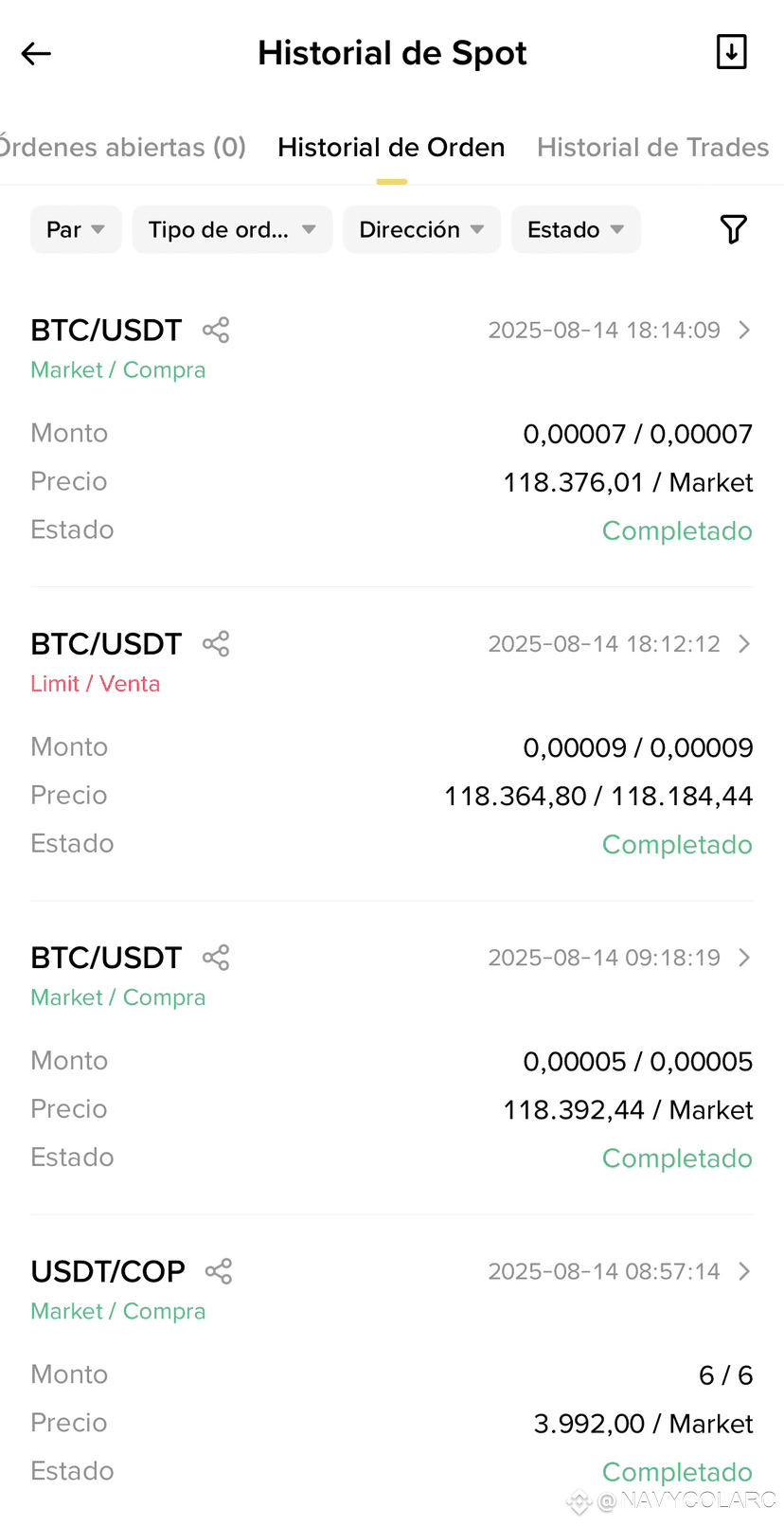The image size is (784, 1526).
Task: Share the USDT/COP order
Action: coord(219,1271)
